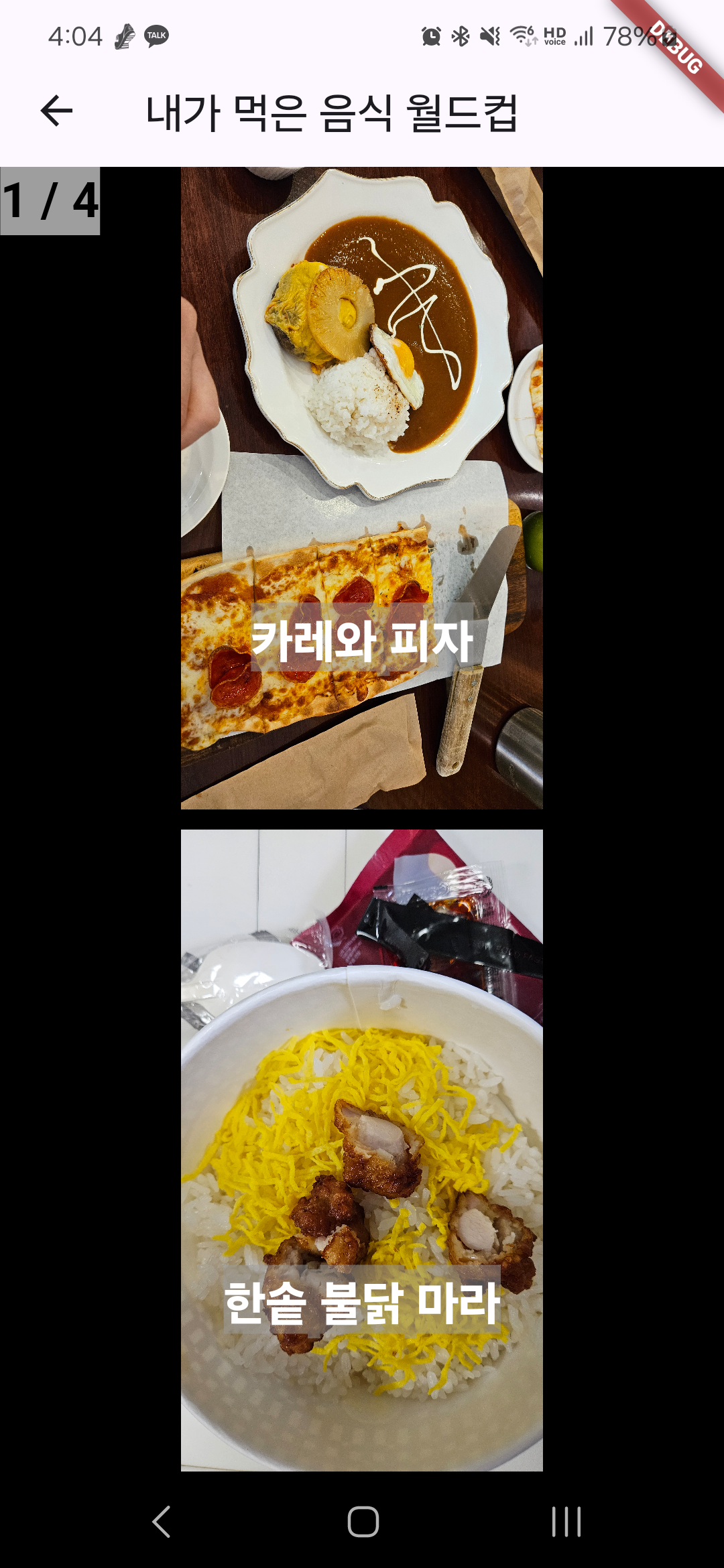Screen dimensions: 724x1568
Task: Pick the 한솥 불닭 마라 food photo
Action: click(362, 1150)
